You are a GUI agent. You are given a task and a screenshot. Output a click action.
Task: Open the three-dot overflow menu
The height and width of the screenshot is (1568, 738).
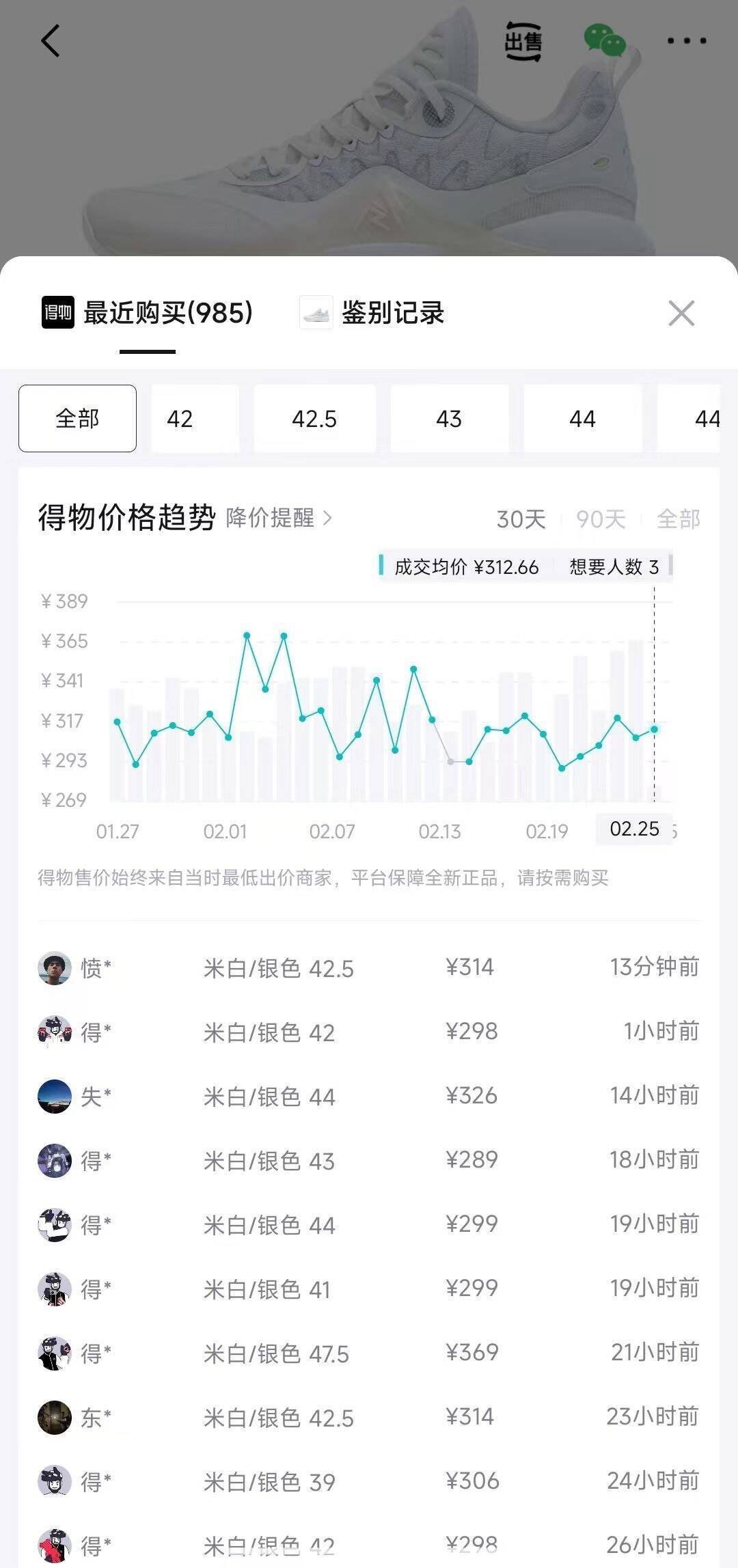point(686,41)
